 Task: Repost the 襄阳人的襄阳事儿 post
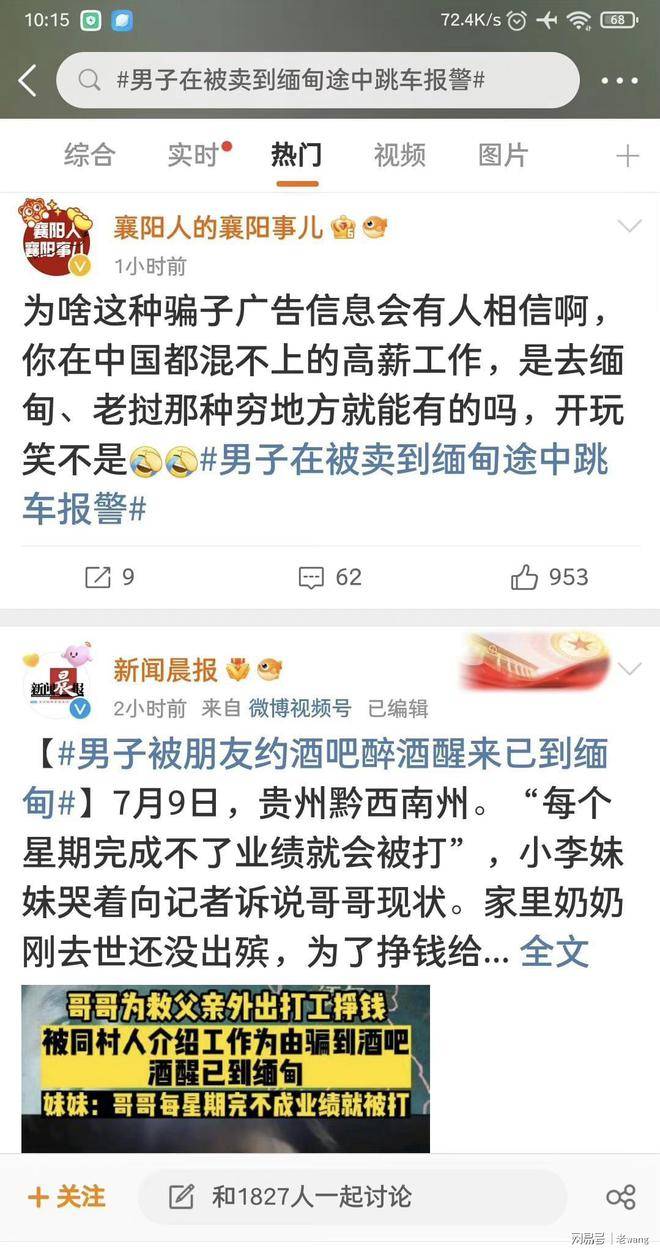tap(109, 577)
